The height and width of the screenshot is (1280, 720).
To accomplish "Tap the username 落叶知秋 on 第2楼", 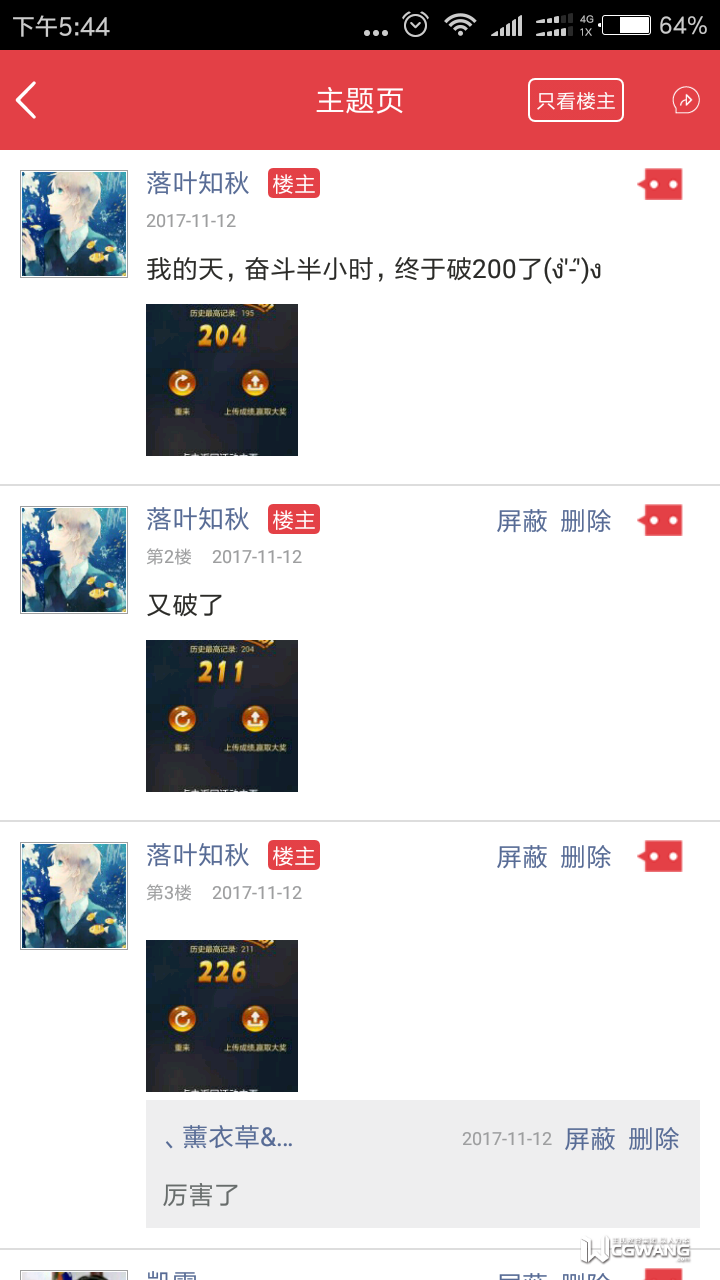I will 198,520.
